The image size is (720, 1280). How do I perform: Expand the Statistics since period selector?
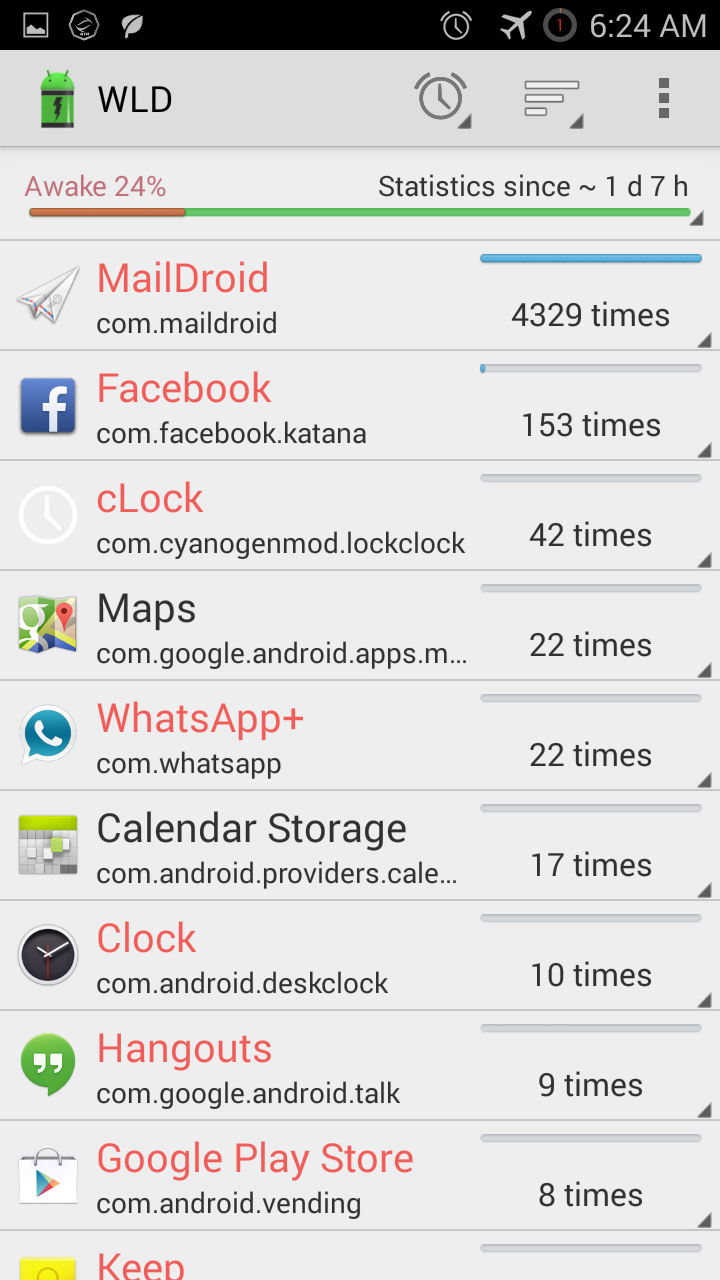point(532,188)
